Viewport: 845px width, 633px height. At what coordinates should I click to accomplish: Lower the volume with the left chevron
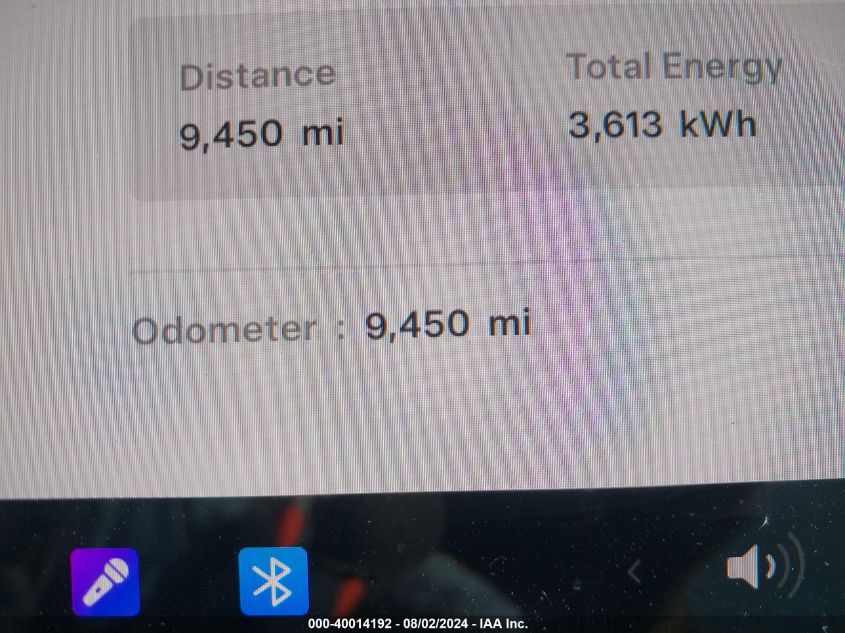[x=633, y=571]
